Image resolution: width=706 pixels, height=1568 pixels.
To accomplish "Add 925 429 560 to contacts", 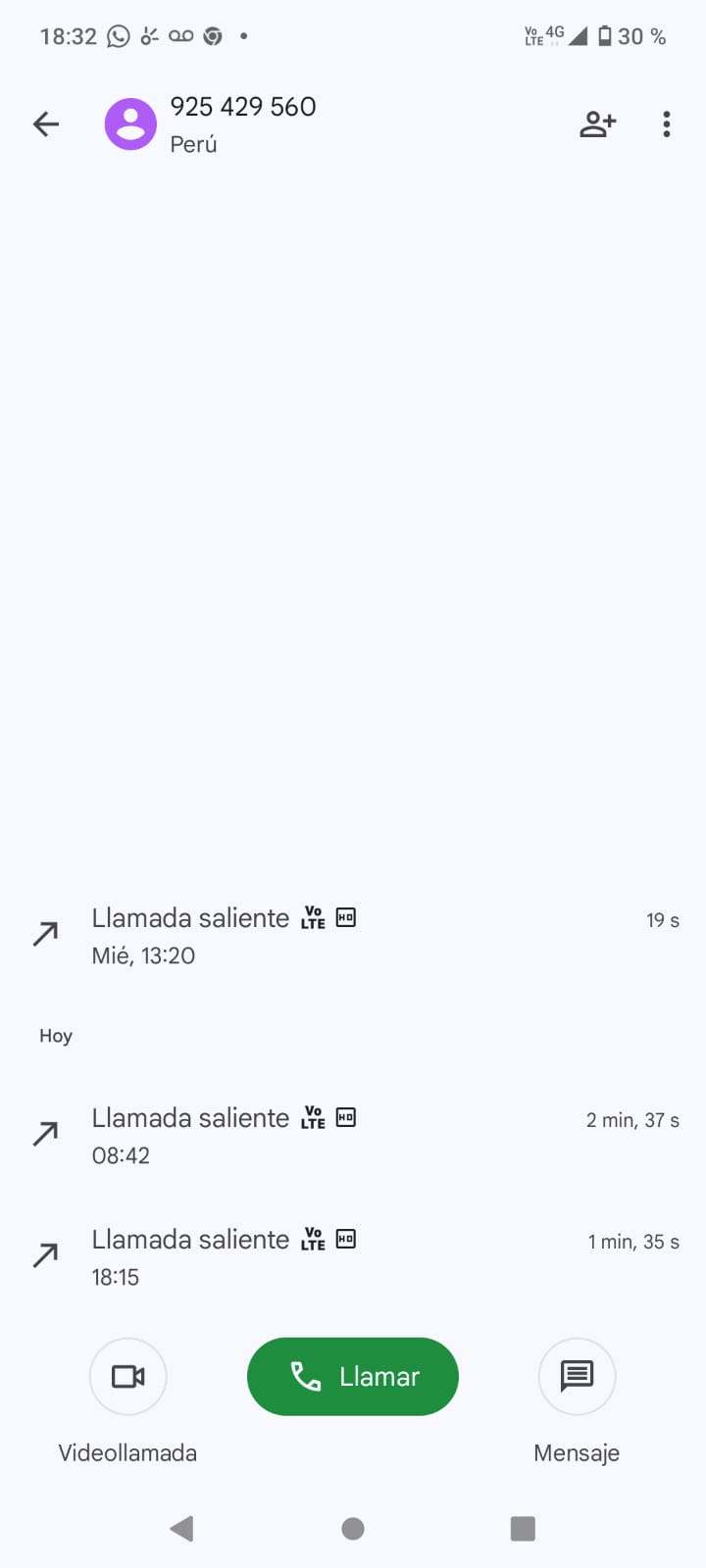I will (x=597, y=124).
